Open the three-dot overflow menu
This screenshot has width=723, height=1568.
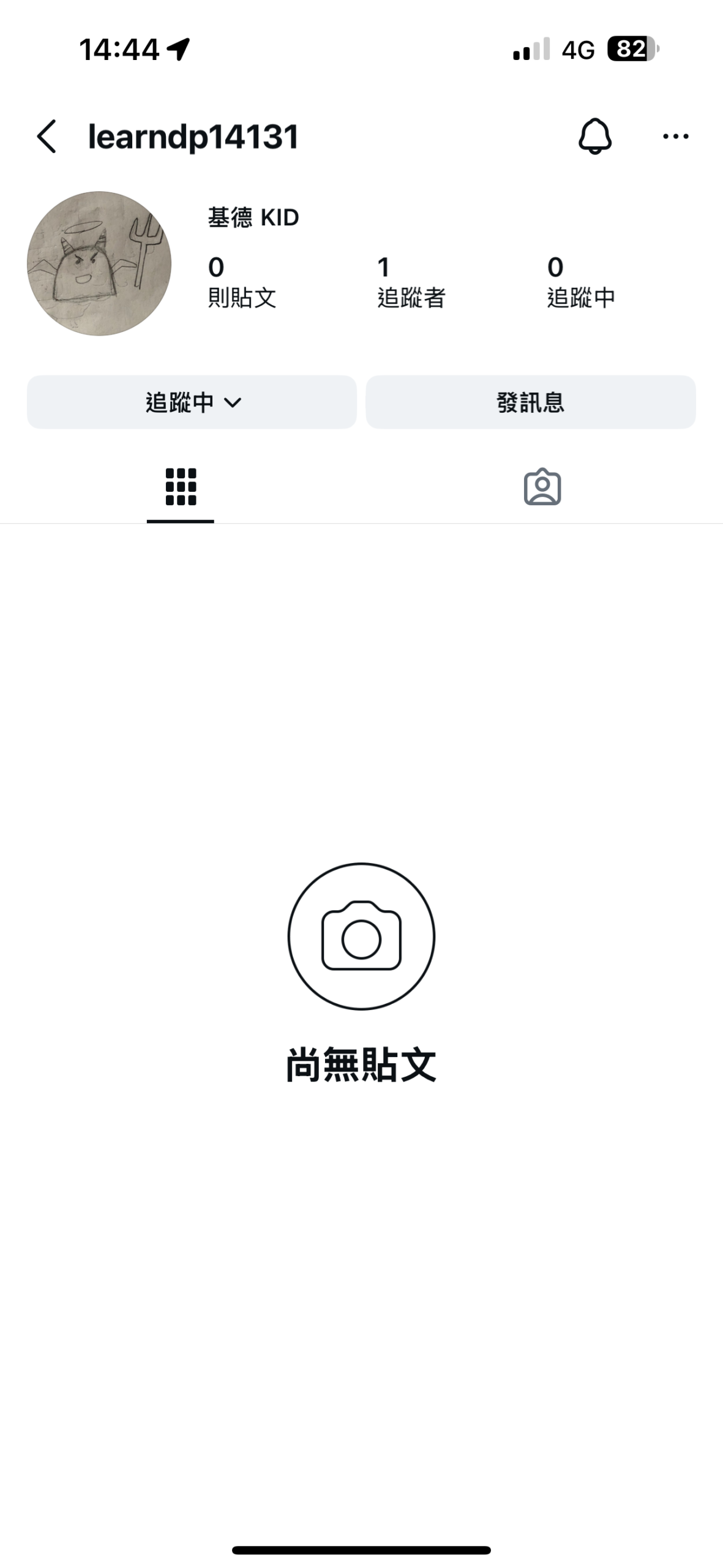[x=675, y=136]
